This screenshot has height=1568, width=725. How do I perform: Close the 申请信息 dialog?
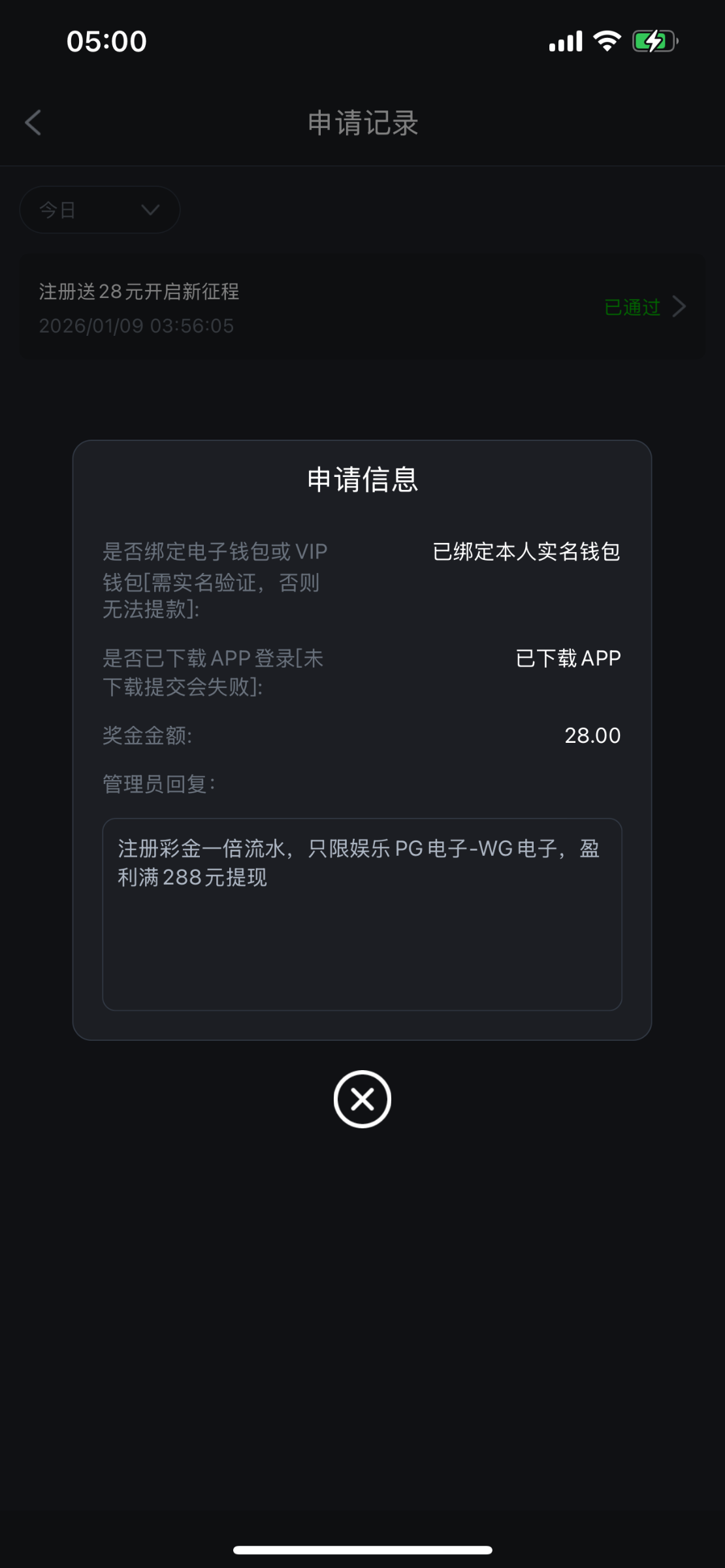pos(362,1099)
